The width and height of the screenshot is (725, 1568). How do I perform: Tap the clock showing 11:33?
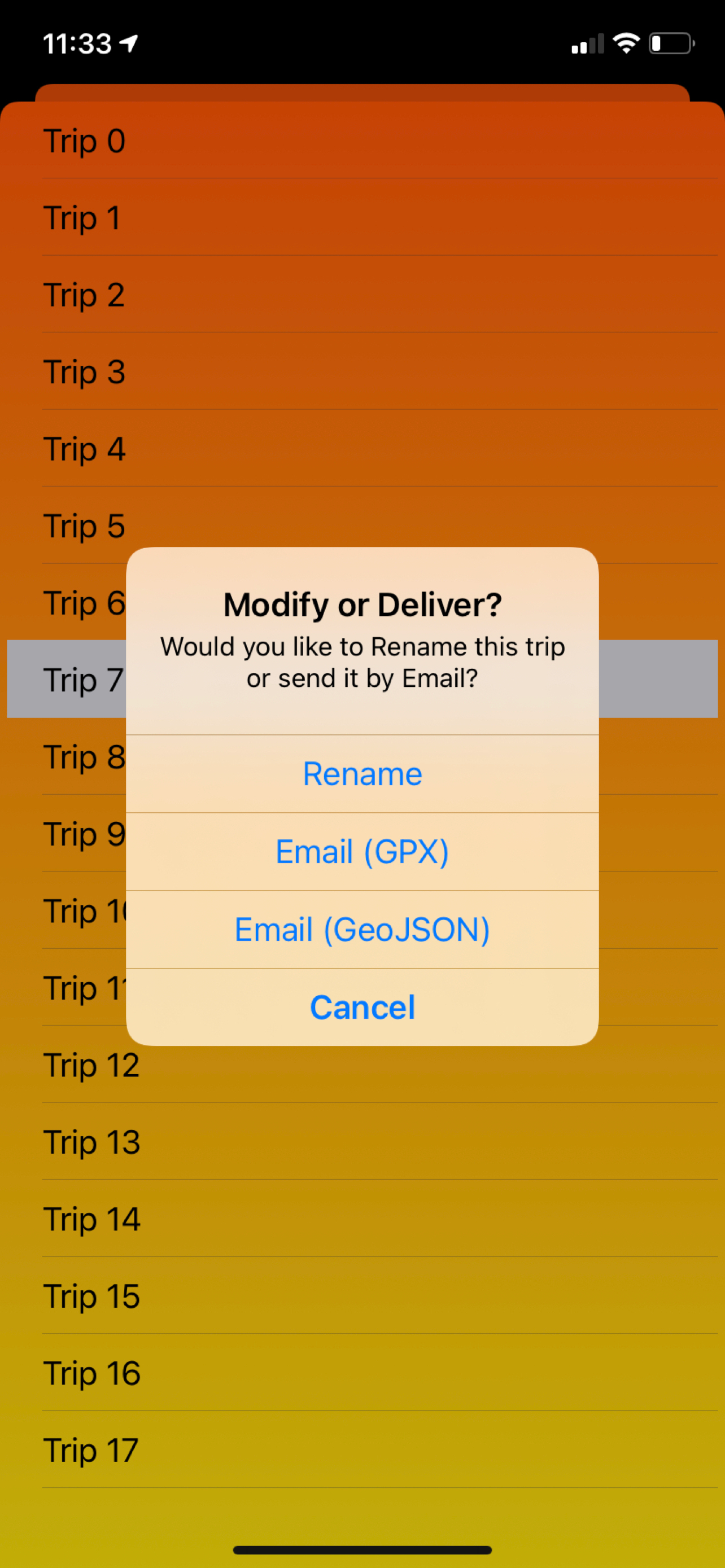coord(80,42)
